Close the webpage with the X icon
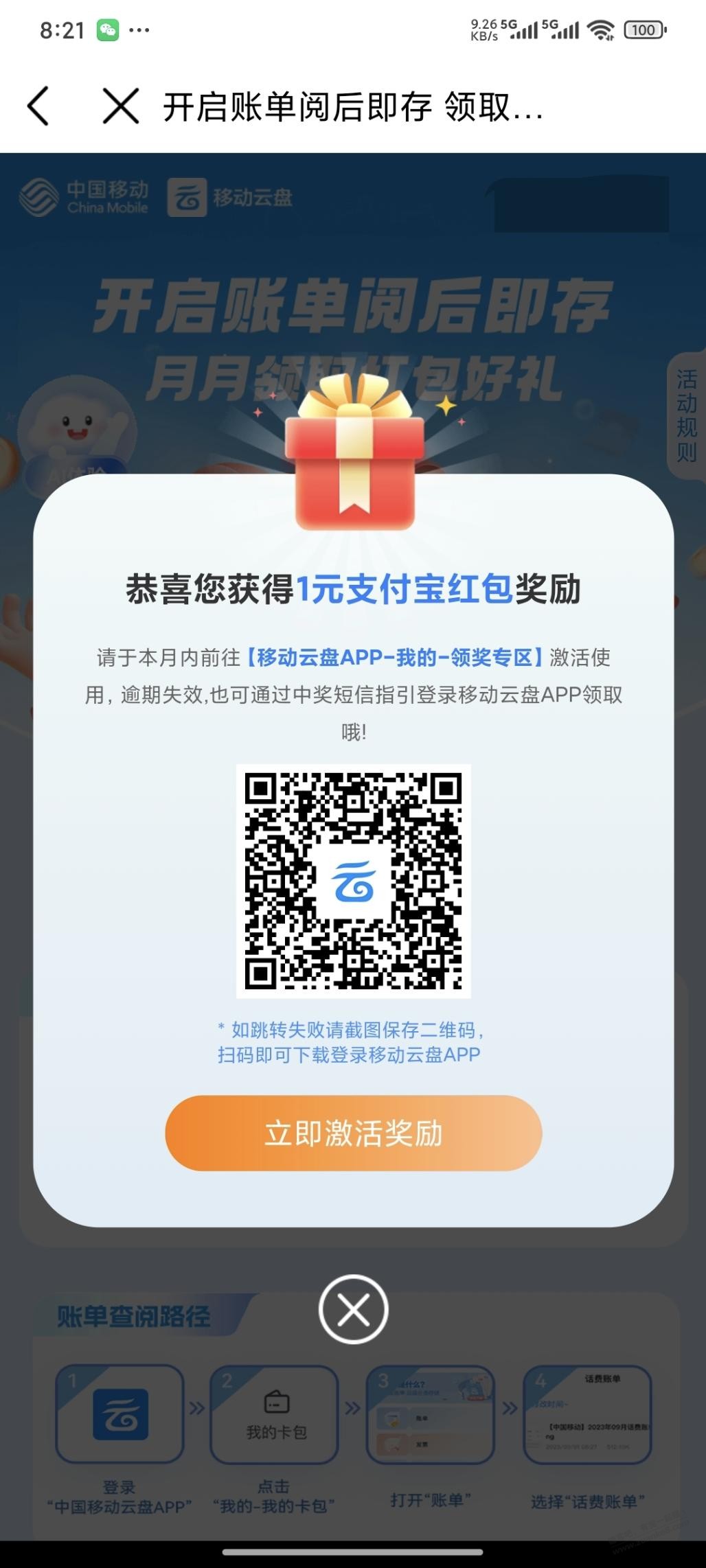The height and width of the screenshot is (1568, 706). coord(120,106)
